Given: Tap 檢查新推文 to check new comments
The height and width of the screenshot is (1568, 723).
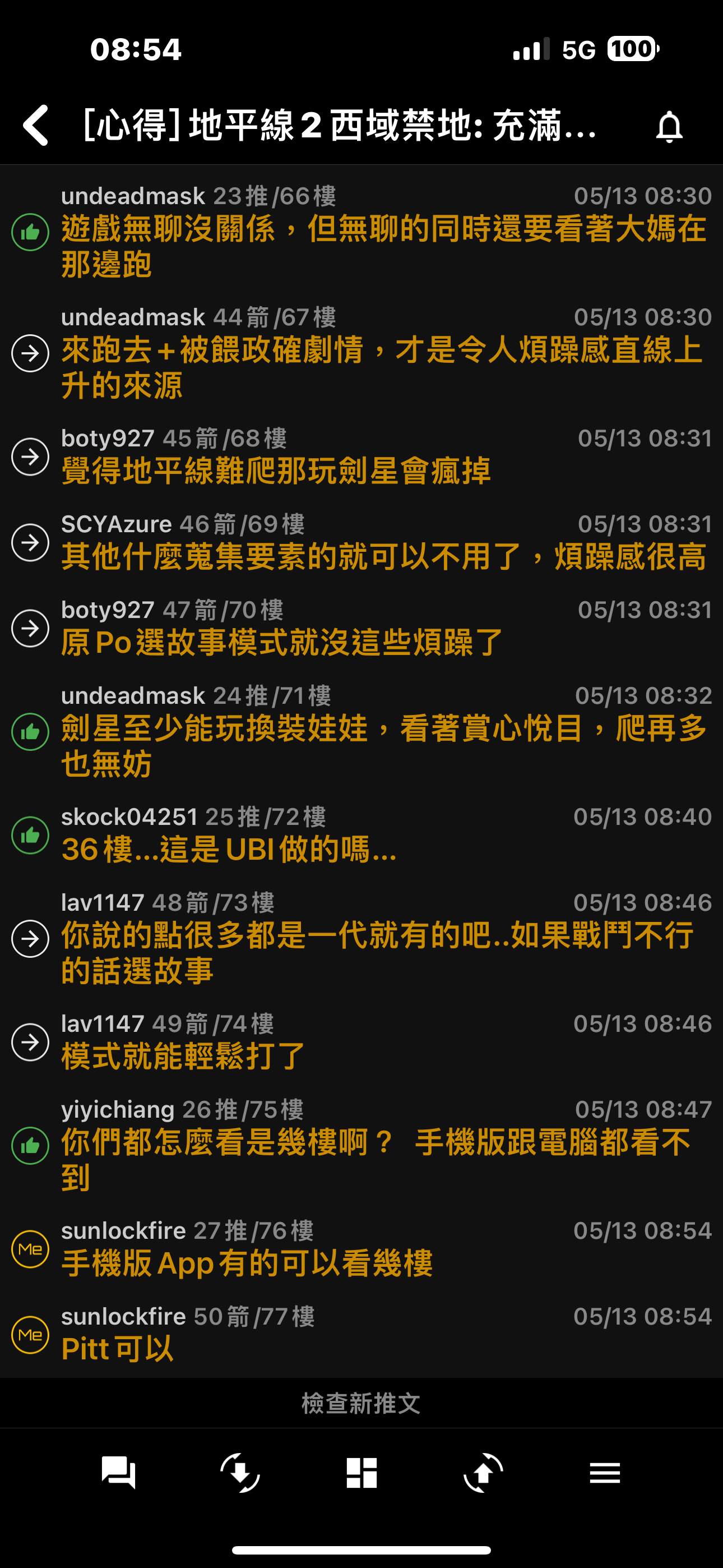Looking at the screenshot, I should click(x=361, y=1403).
